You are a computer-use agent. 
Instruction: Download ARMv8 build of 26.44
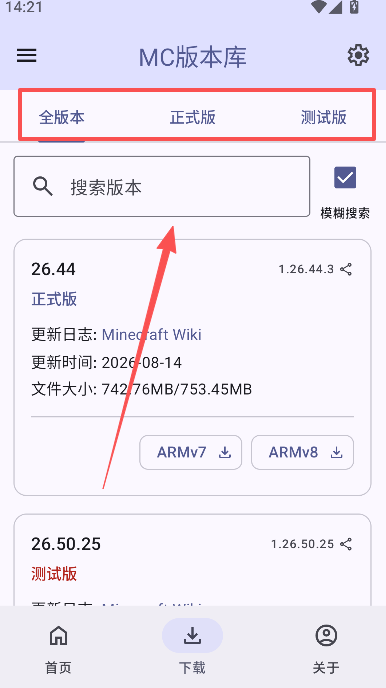pyautogui.click(x=302, y=452)
